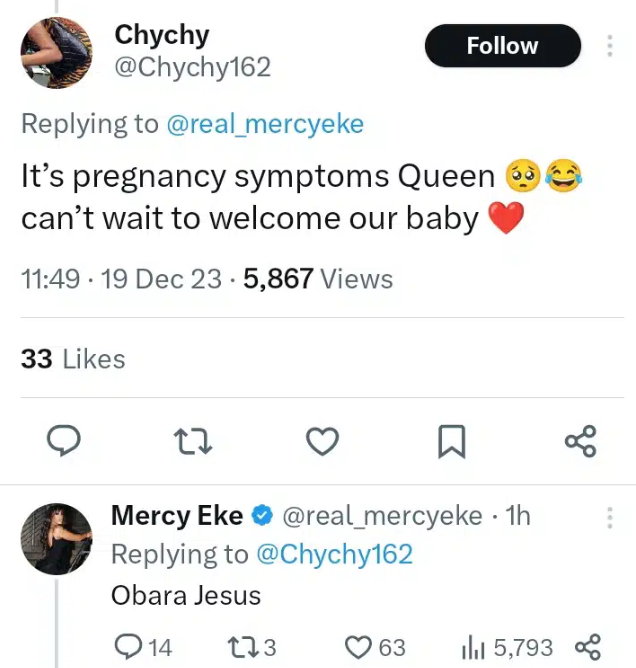636x668 pixels.
Task: Open Chychy's profile picture
Action: pyautogui.click(x=56, y=53)
